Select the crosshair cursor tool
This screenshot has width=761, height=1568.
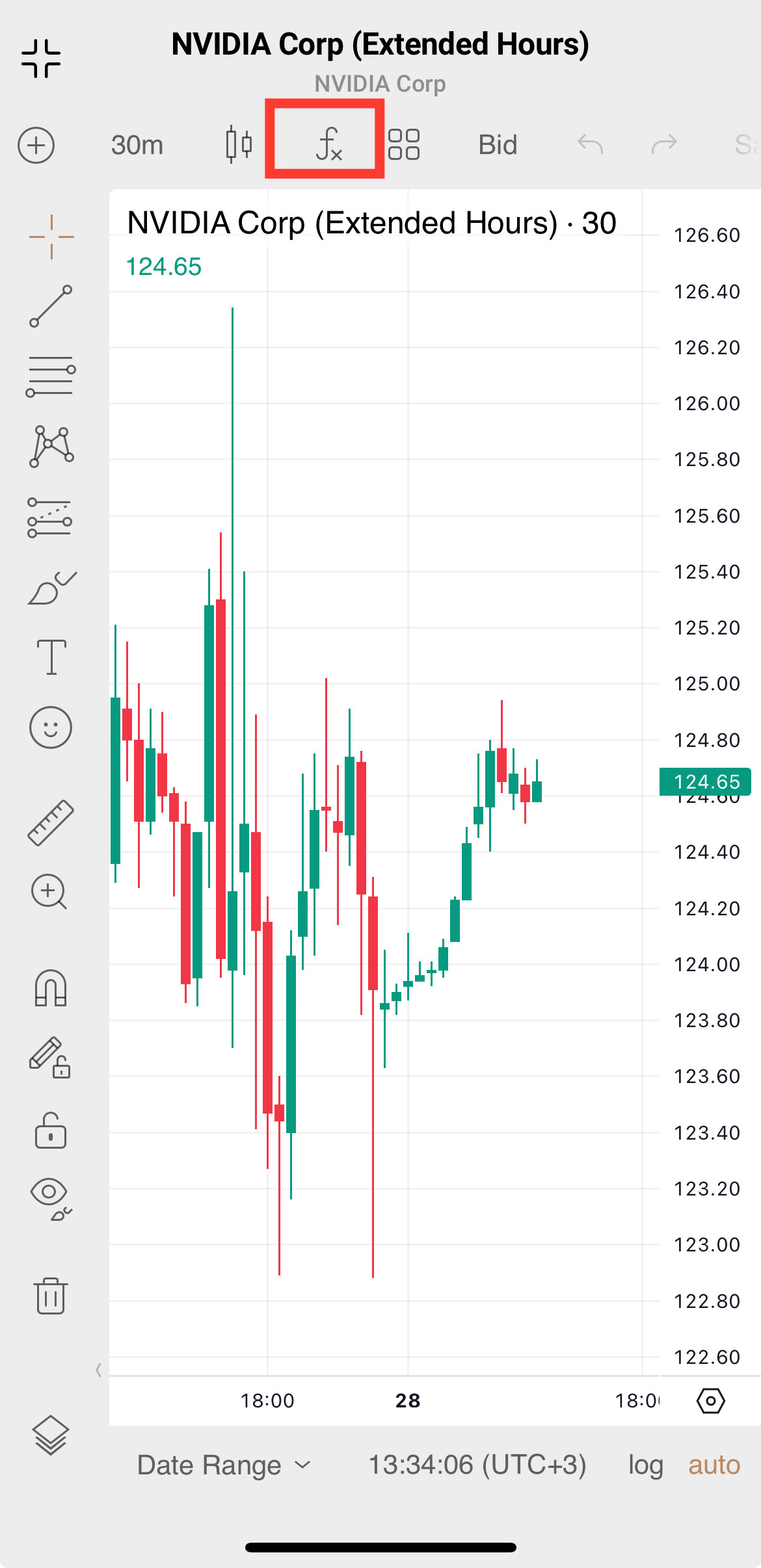51,237
